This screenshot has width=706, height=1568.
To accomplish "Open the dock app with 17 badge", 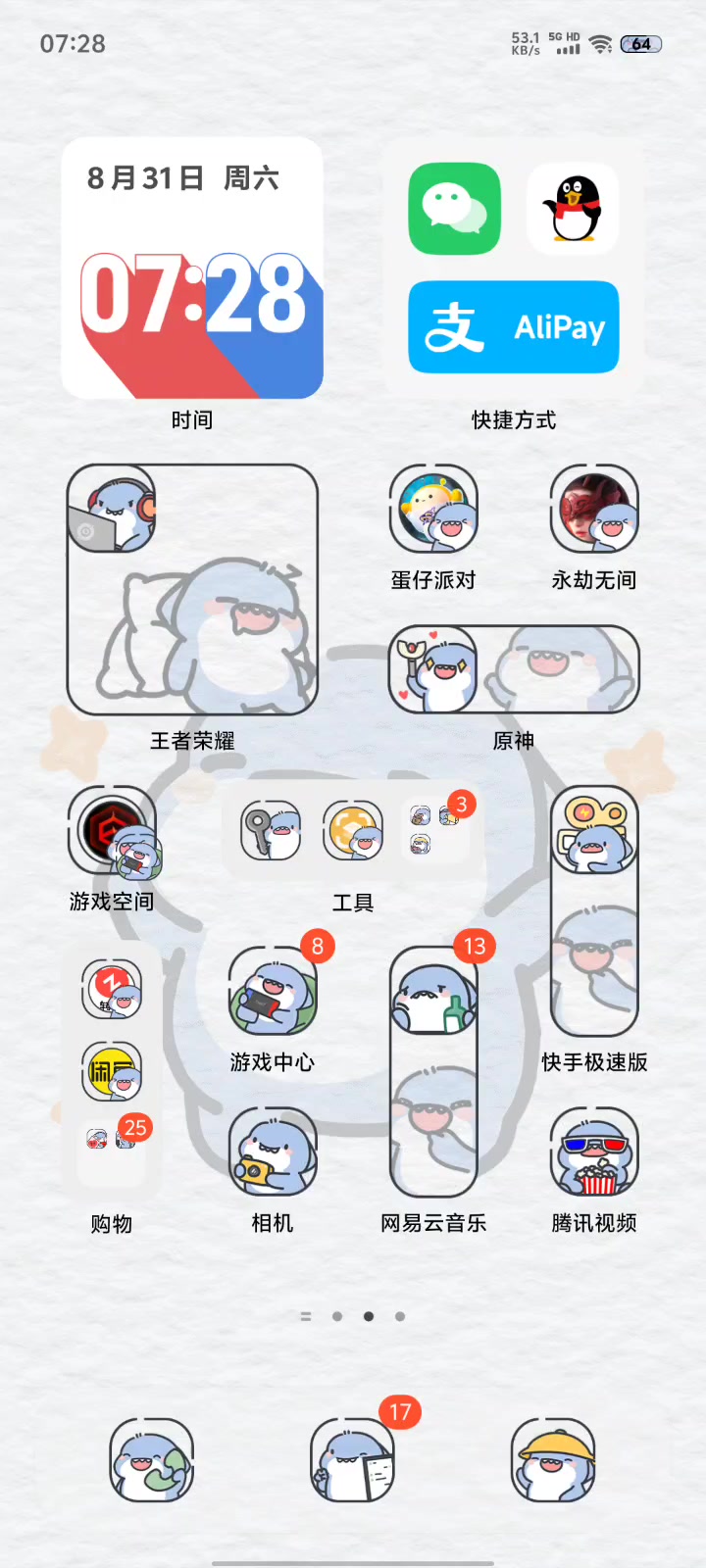I will point(353,1460).
